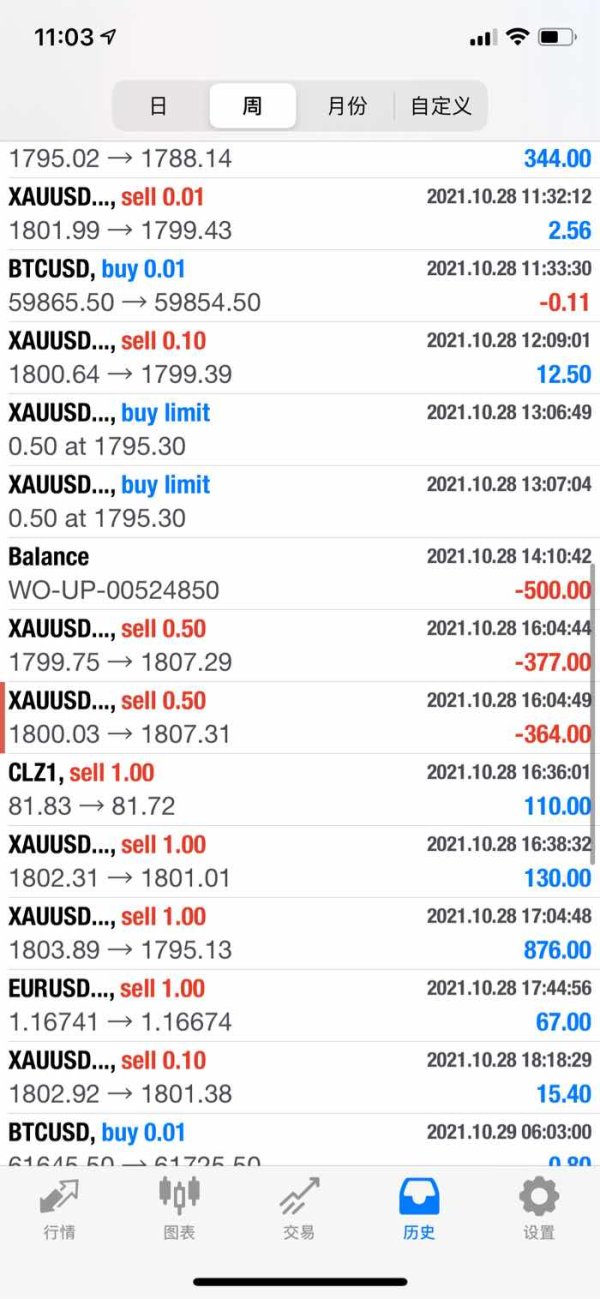Switch to the 日 period segment

click(158, 106)
